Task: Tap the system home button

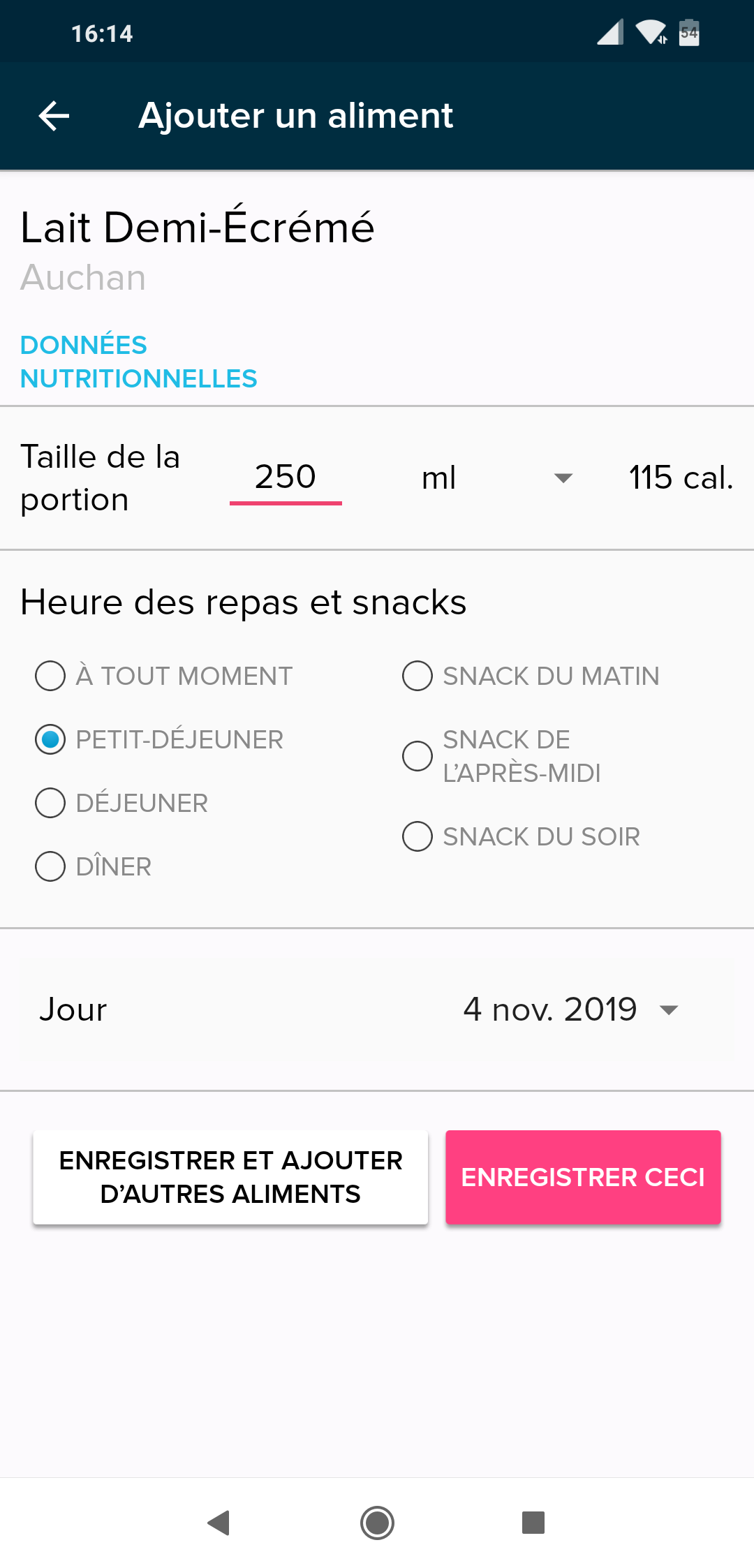Action: (x=377, y=1523)
